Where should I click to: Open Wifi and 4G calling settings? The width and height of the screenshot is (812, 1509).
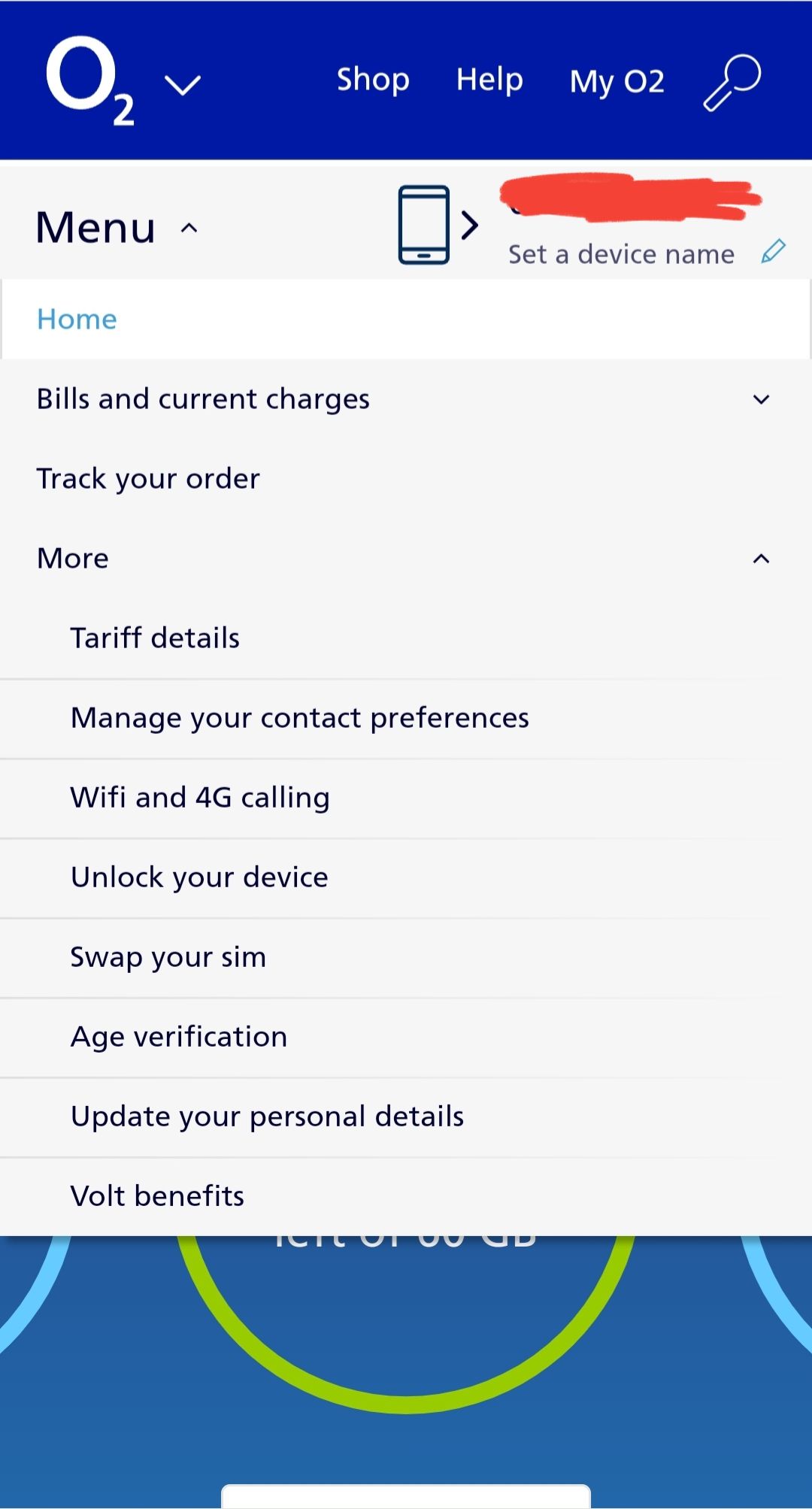tap(199, 797)
